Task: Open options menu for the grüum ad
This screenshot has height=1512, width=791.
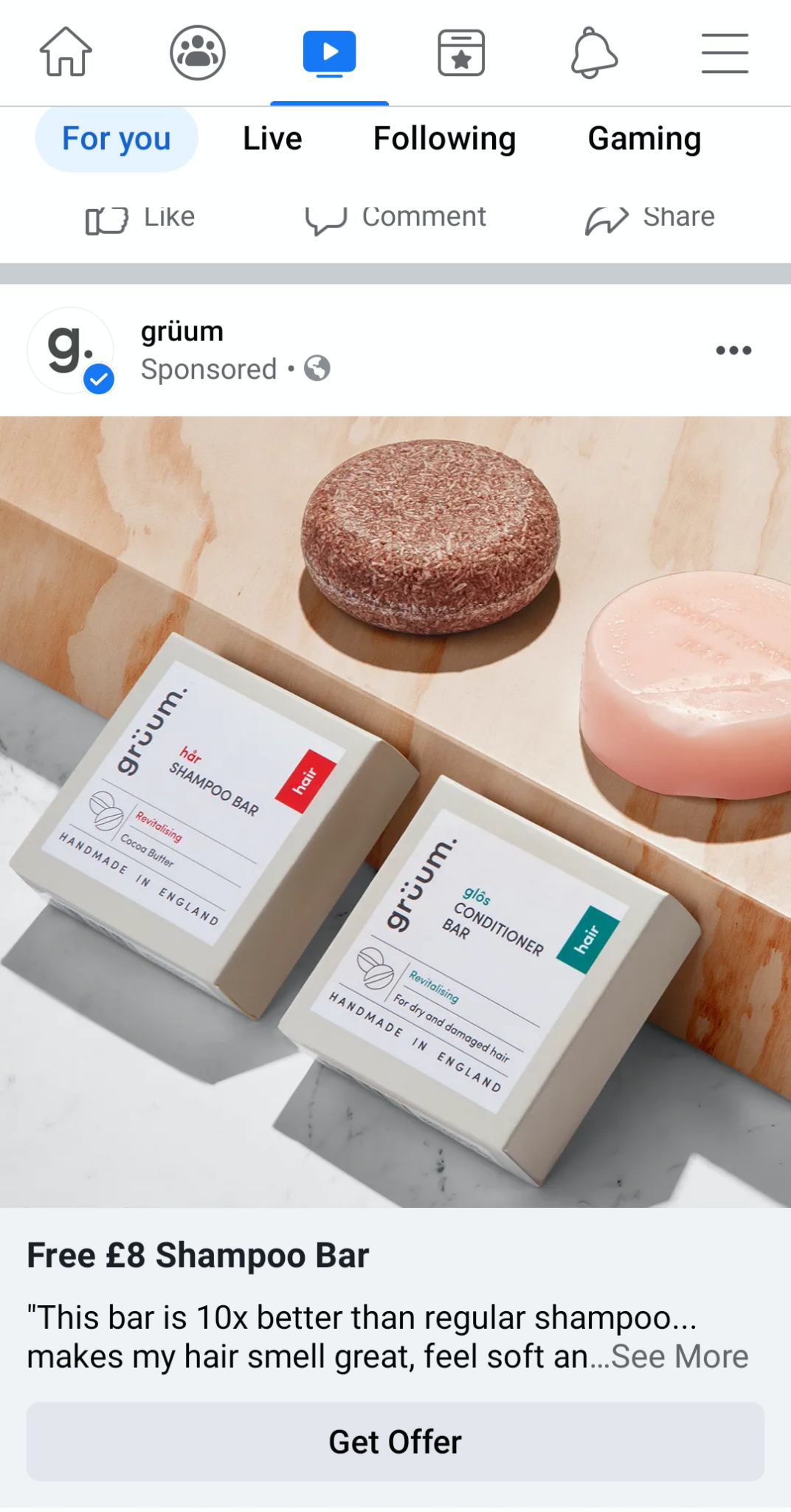Action: [x=733, y=350]
